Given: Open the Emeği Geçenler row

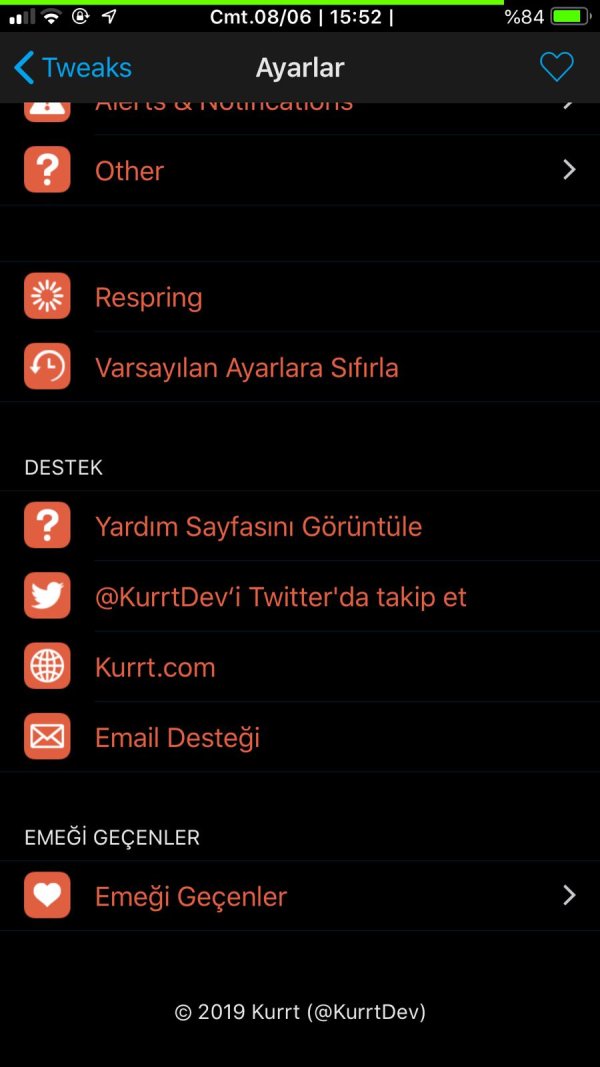Looking at the screenshot, I should point(300,896).
